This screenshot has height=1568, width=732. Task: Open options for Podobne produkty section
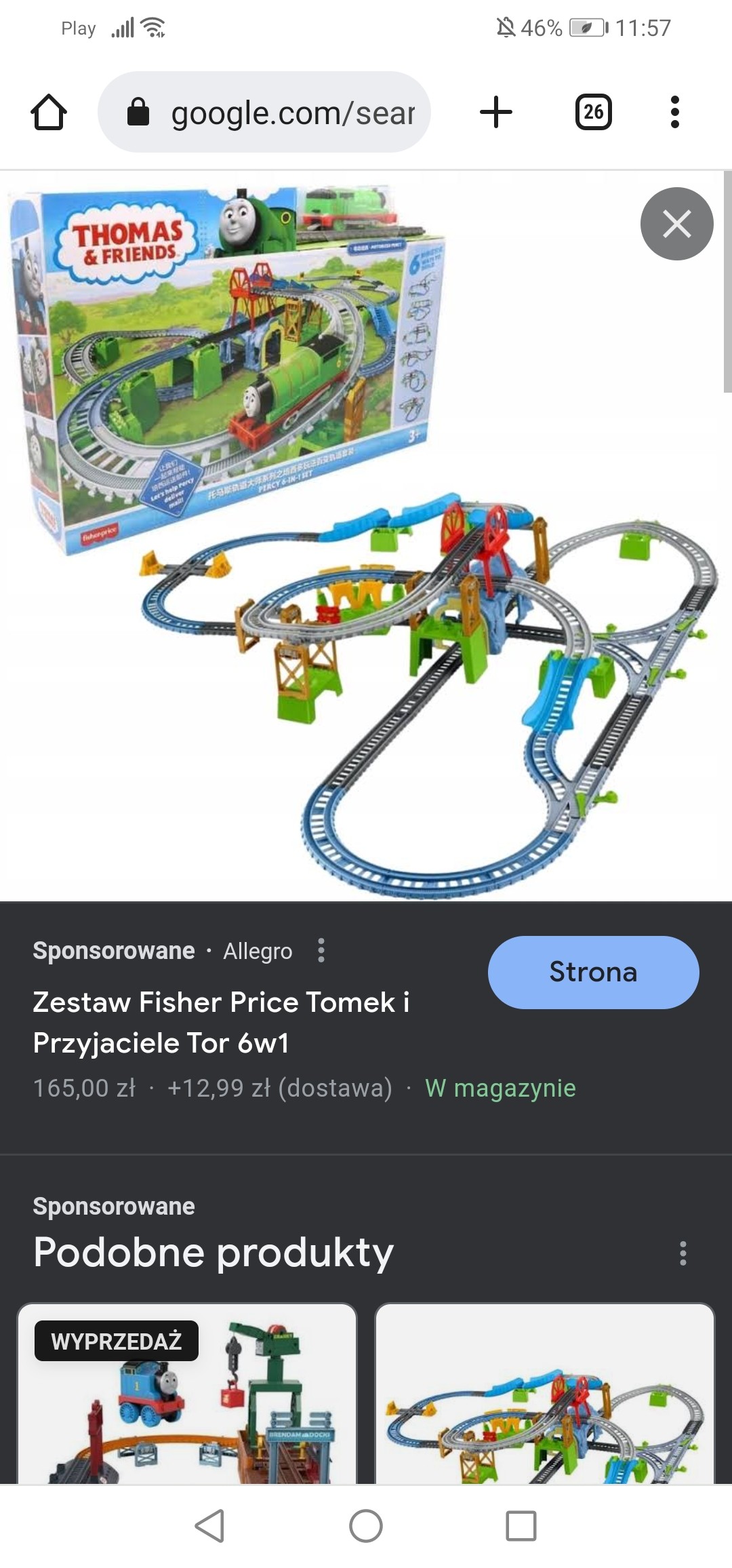683,1253
